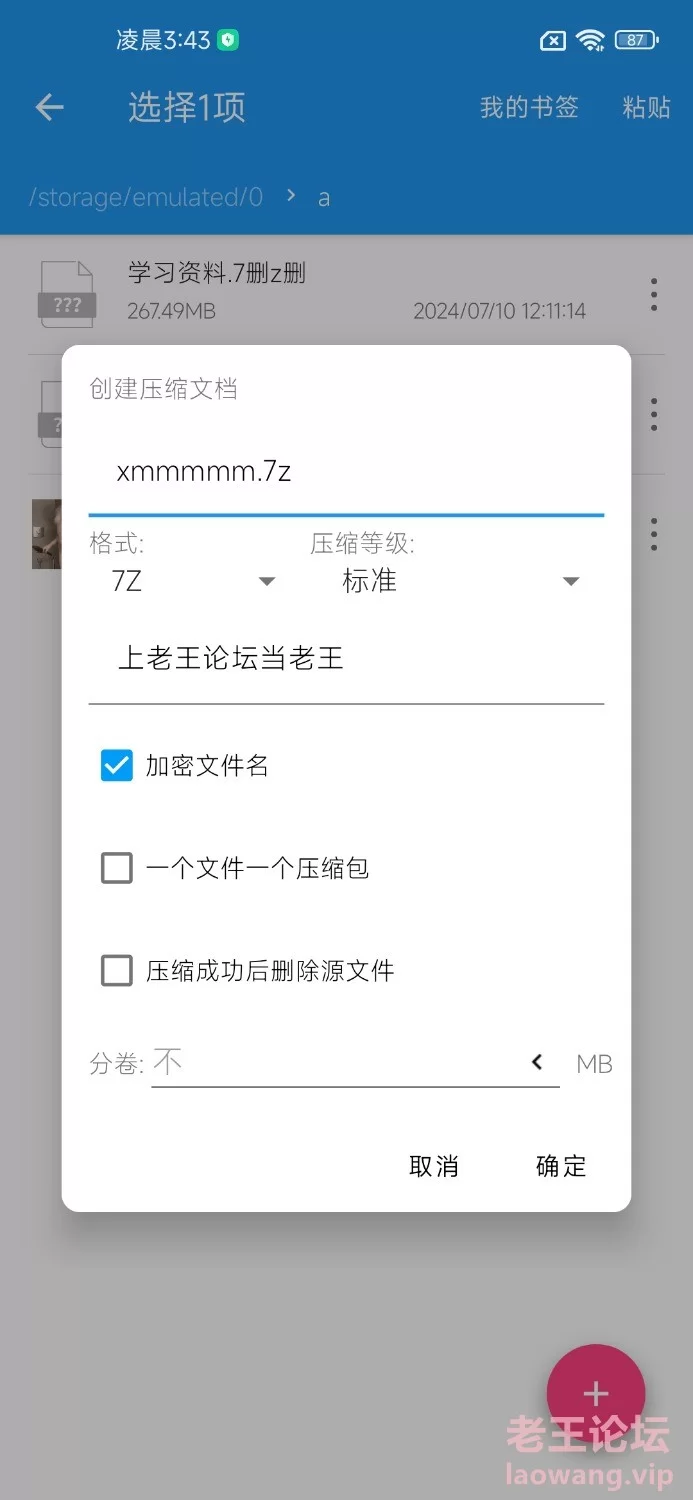693x1500 pixels.
Task: Check 压缩成功后删除源文件 option
Action: pos(117,970)
